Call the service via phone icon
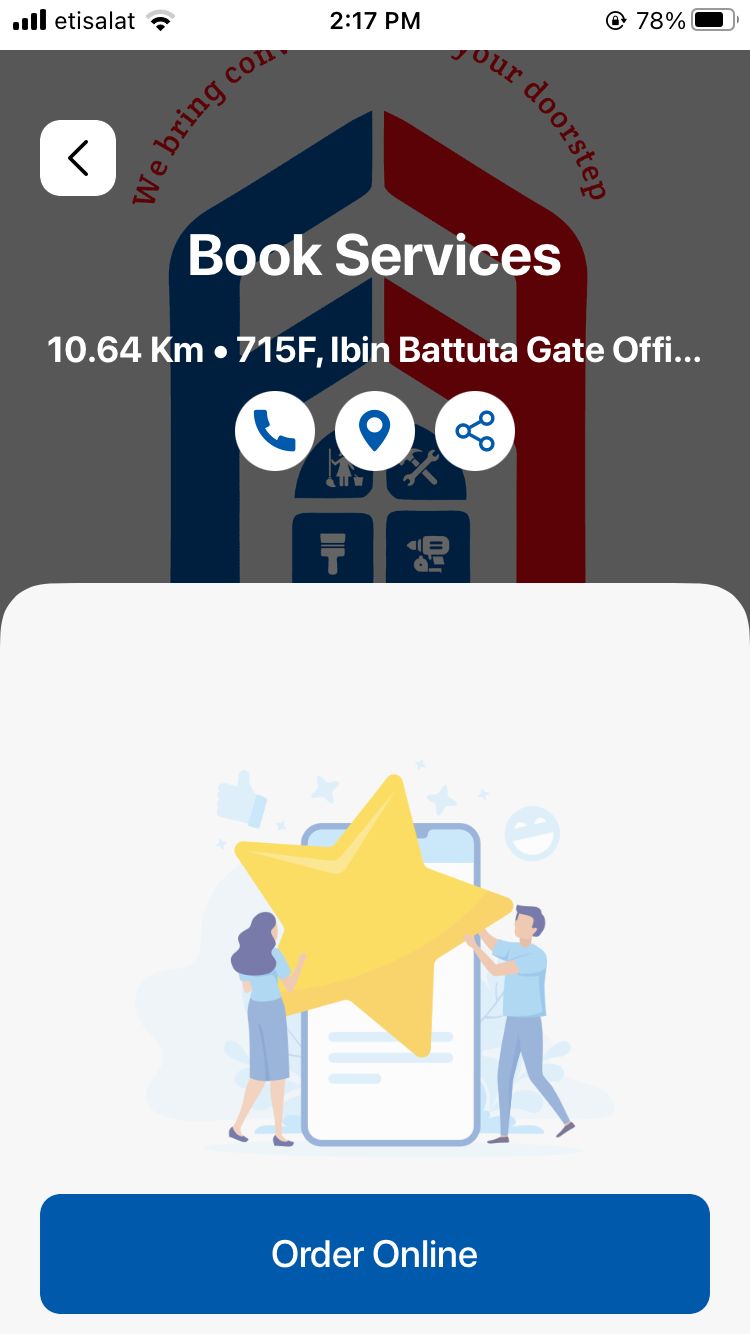The image size is (750, 1334). pyautogui.click(x=275, y=431)
